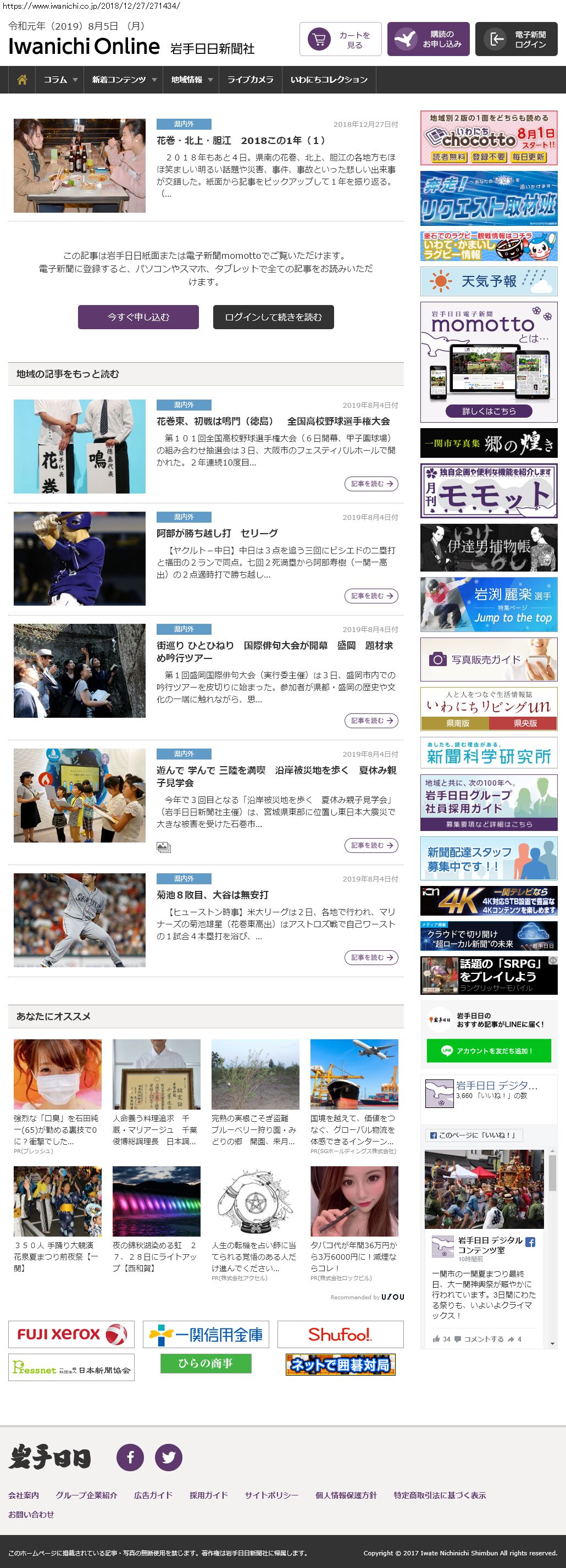This screenshot has height=1568, width=566.
Task: Open 会社案内 footer link
Action: pyautogui.click(x=24, y=1495)
